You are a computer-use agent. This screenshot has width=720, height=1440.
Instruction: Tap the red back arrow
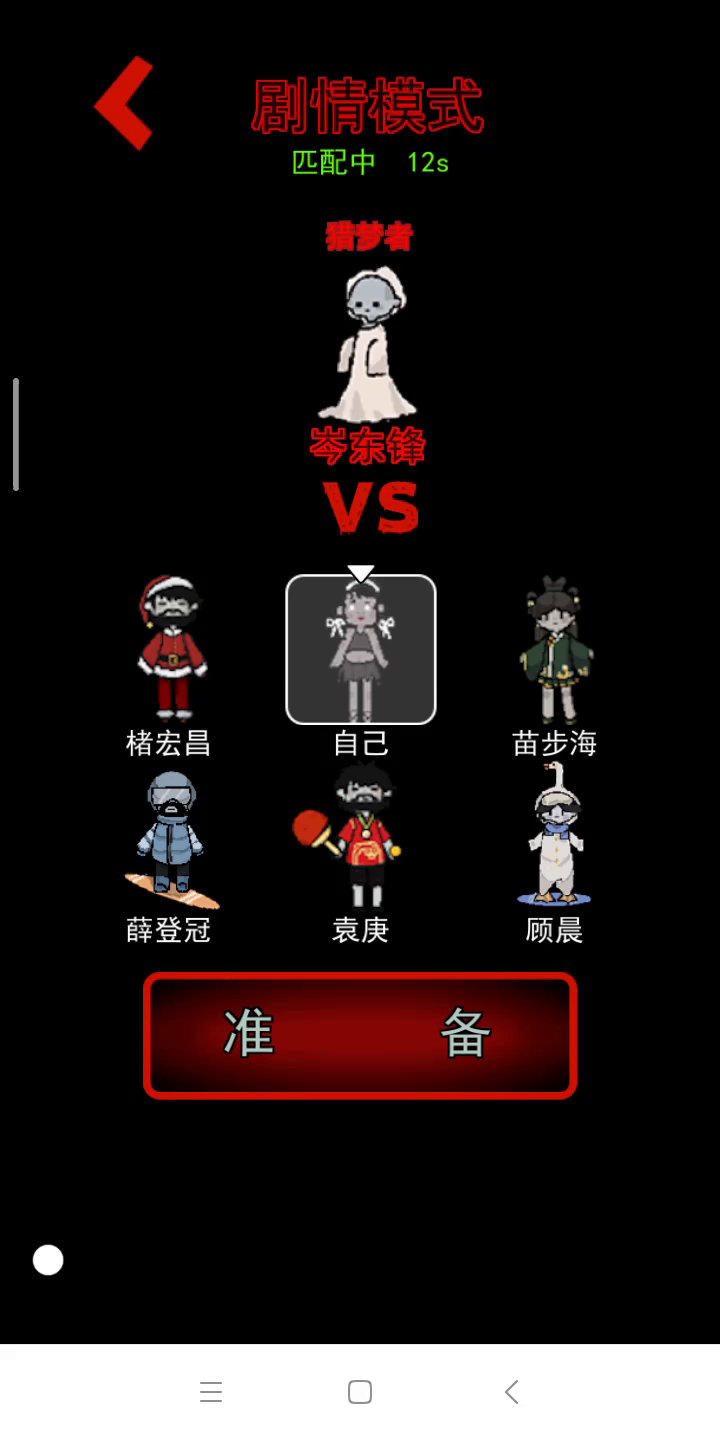click(x=125, y=103)
